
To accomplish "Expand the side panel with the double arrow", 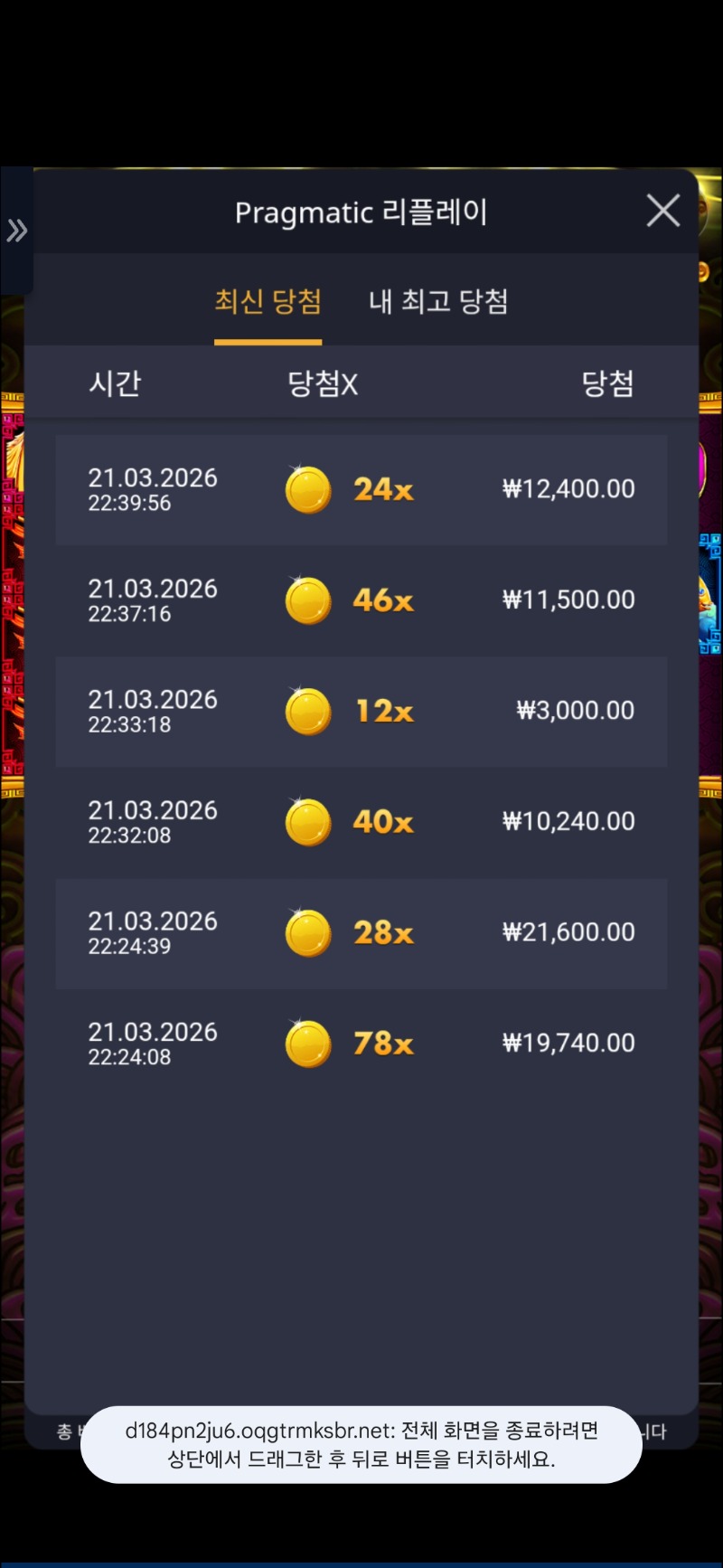I will click(x=16, y=231).
